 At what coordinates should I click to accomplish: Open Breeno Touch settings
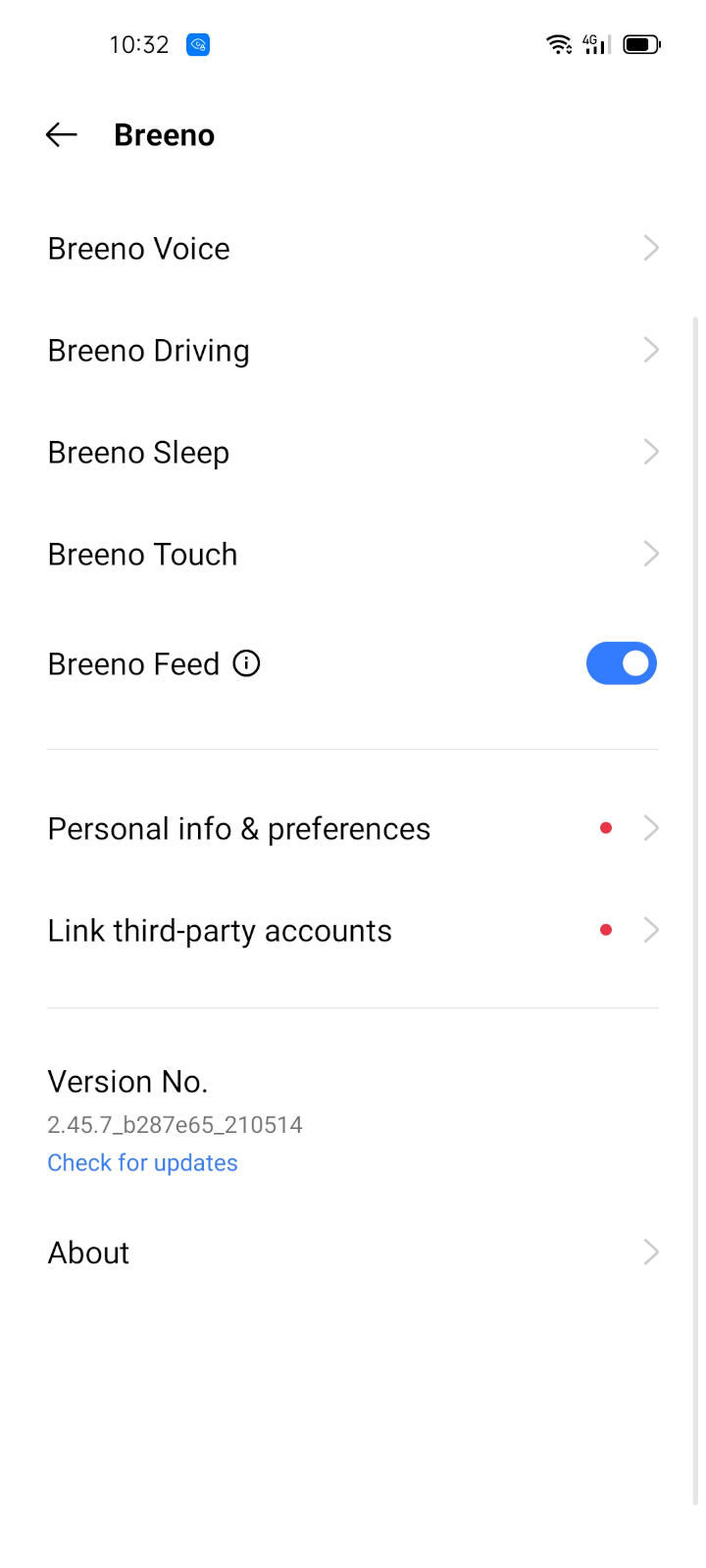[x=353, y=555]
